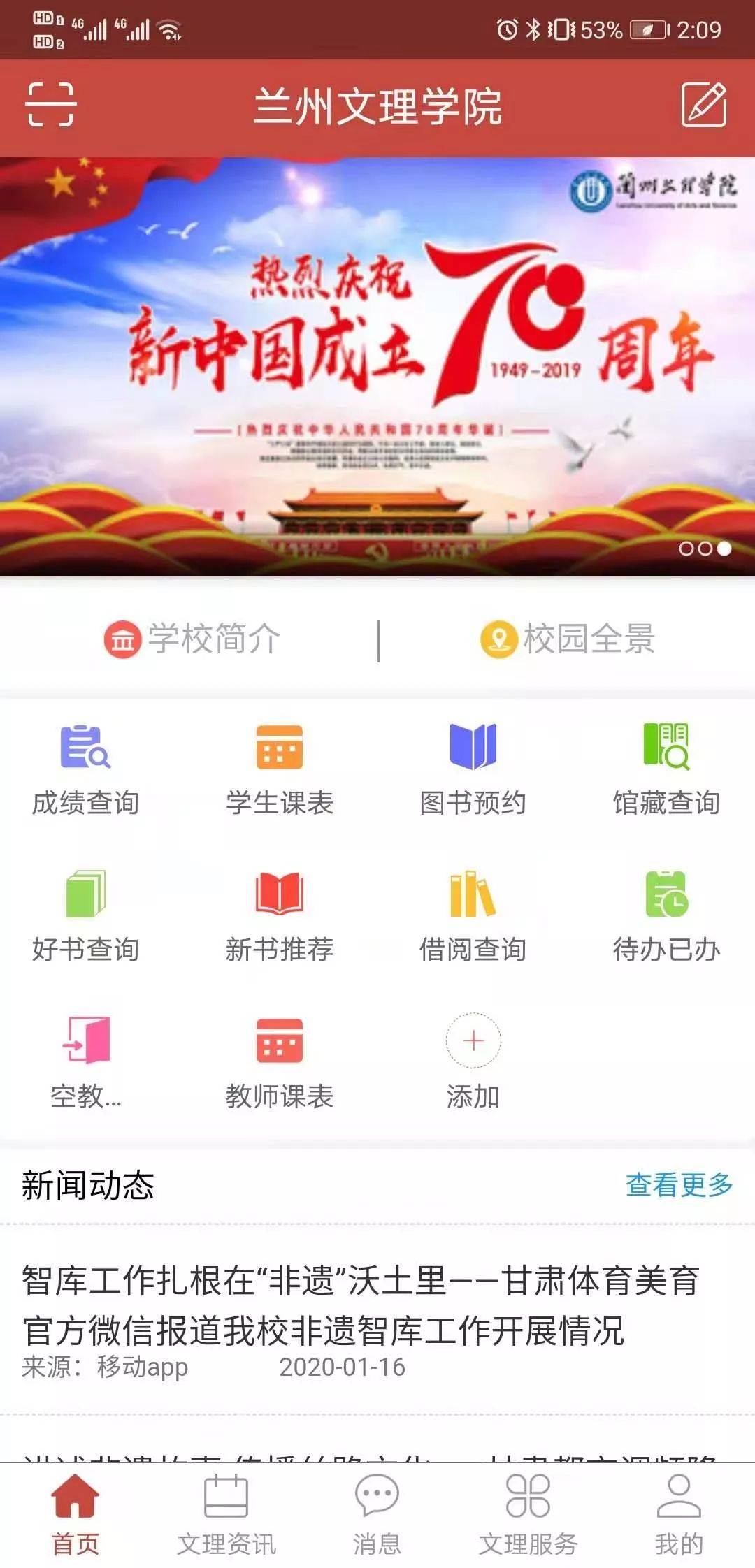755x1568 pixels.
Task: Open 学校简介 school introduction
Action: [192, 639]
